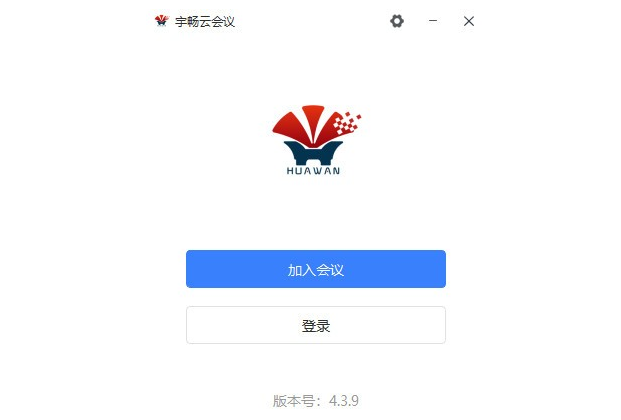Viewport: 621px width, 420px height.
Task: Tap the 加入会议 button
Action: point(315,269)
